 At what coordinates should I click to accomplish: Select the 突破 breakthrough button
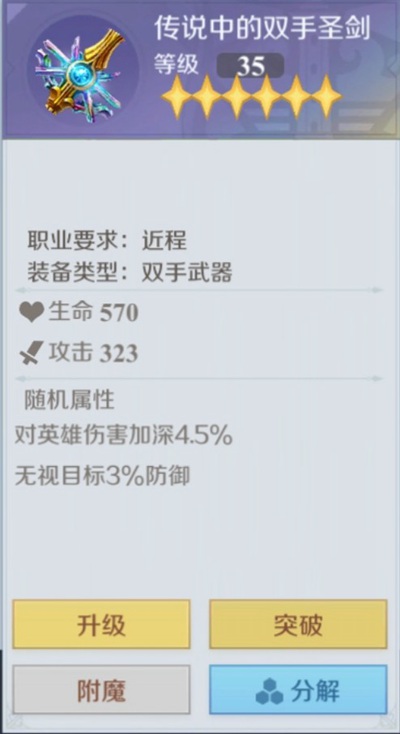(298, 624)
